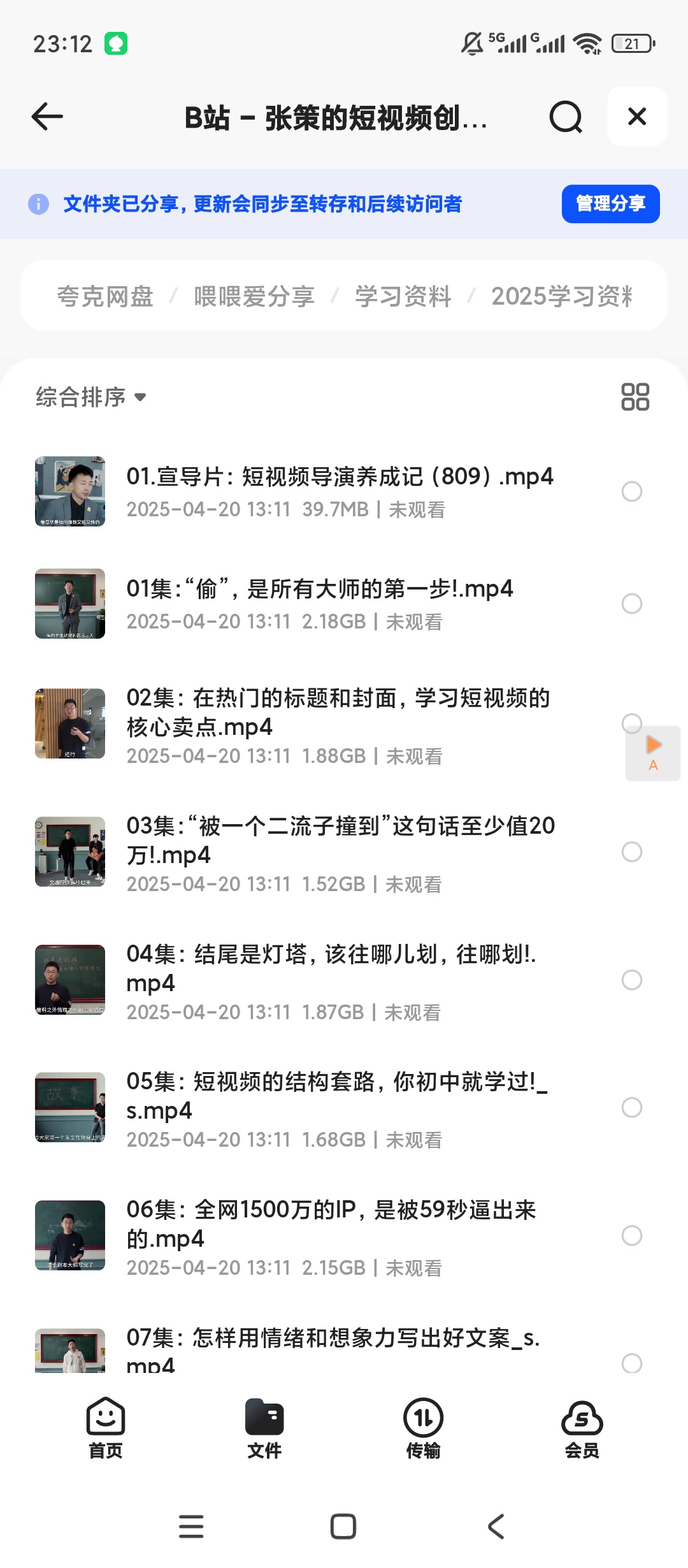Jump to 夸克网盘 in the breadcrumb
Screen dimensions: 688x1568
tap(105, 296)
